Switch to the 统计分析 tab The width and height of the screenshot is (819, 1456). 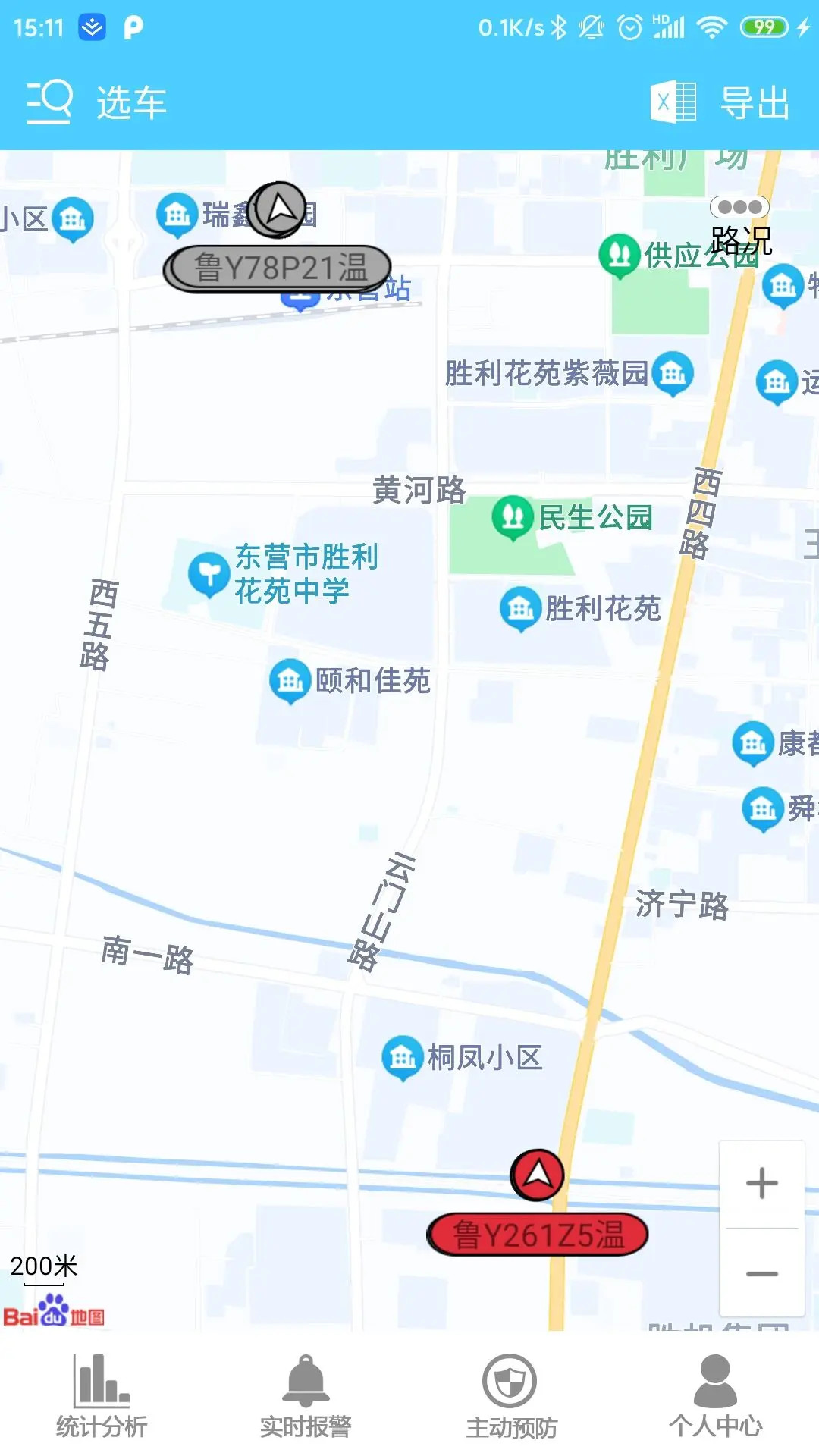click(x=102, y=1396)
